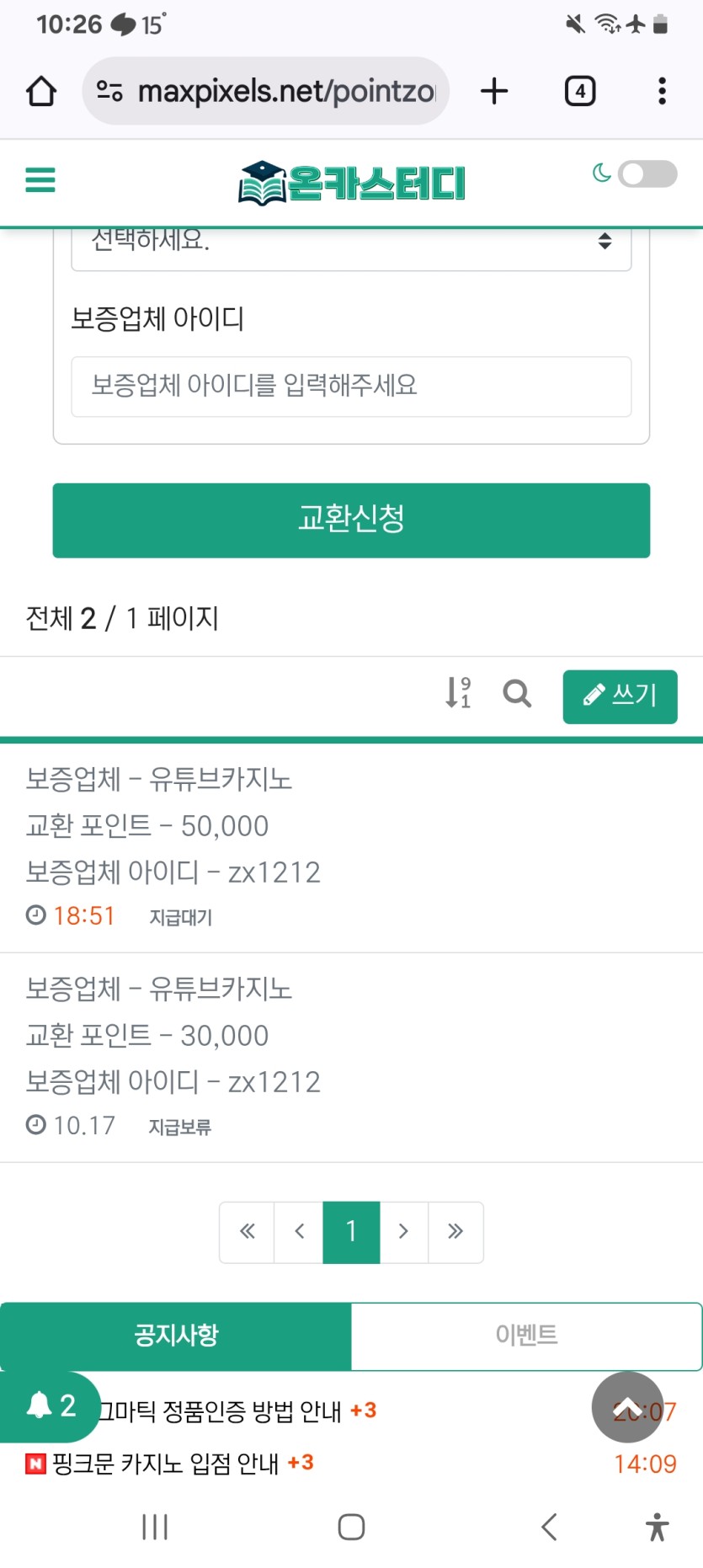Go to previous page in pagination
This screenshot has width=703, height=1568.
pyautogui.click(x=299, y=1232)
